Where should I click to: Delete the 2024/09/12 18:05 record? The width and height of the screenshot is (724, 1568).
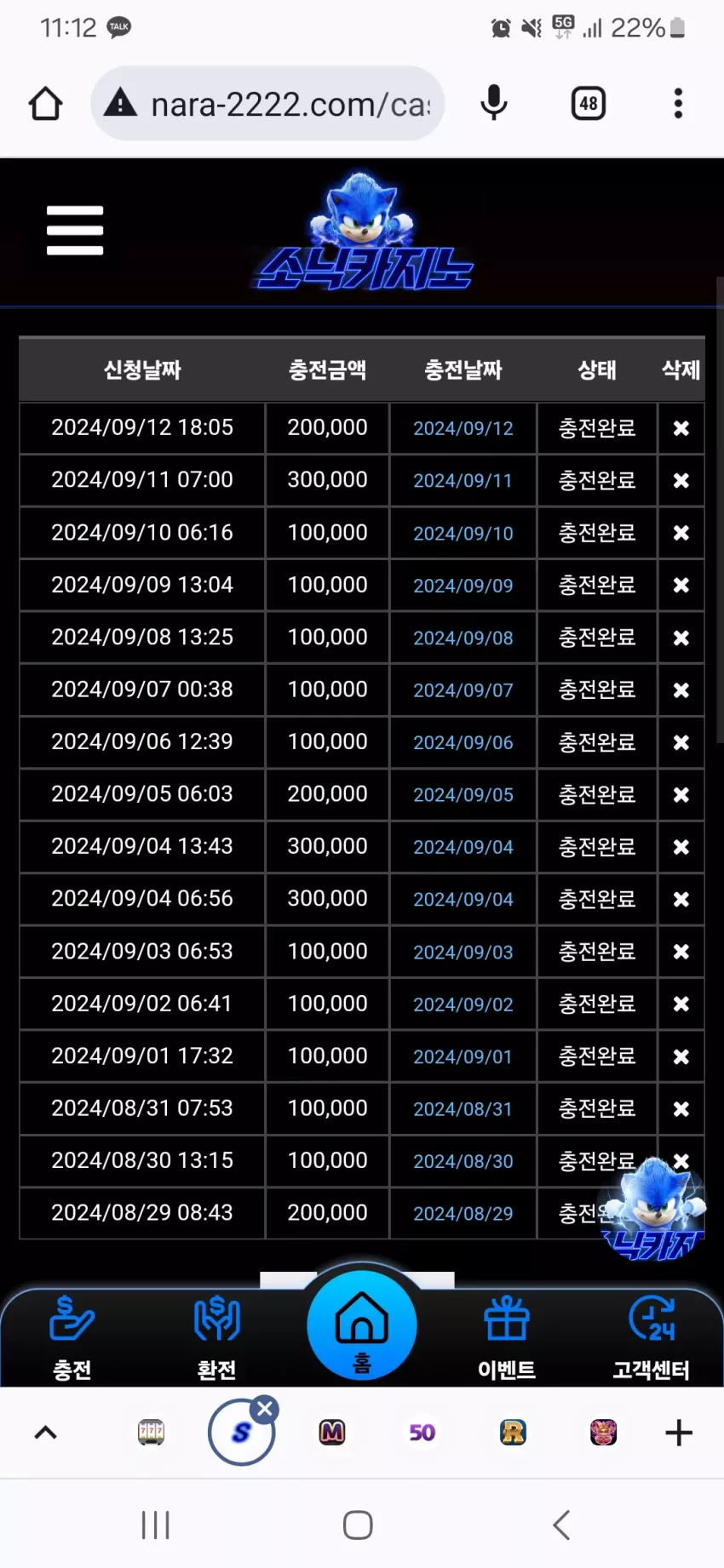pyautogui.click(x=681, y=428)
